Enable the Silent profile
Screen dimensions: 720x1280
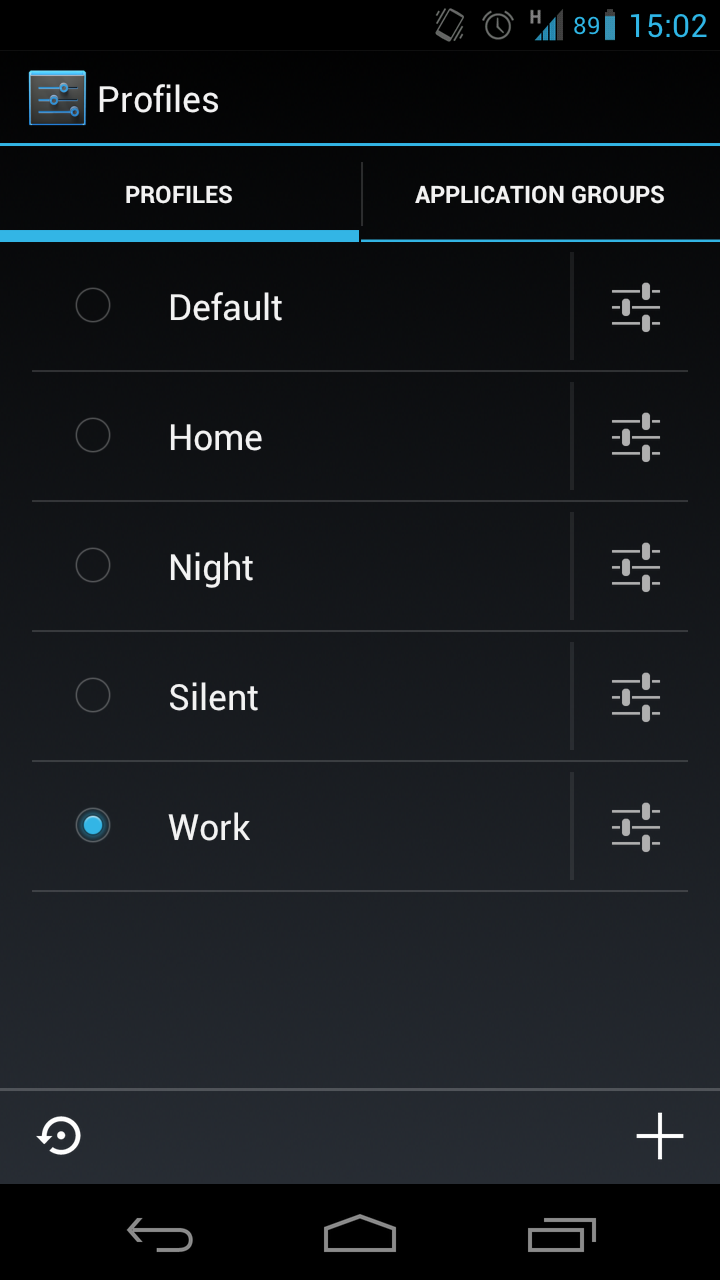coord(93,695)
